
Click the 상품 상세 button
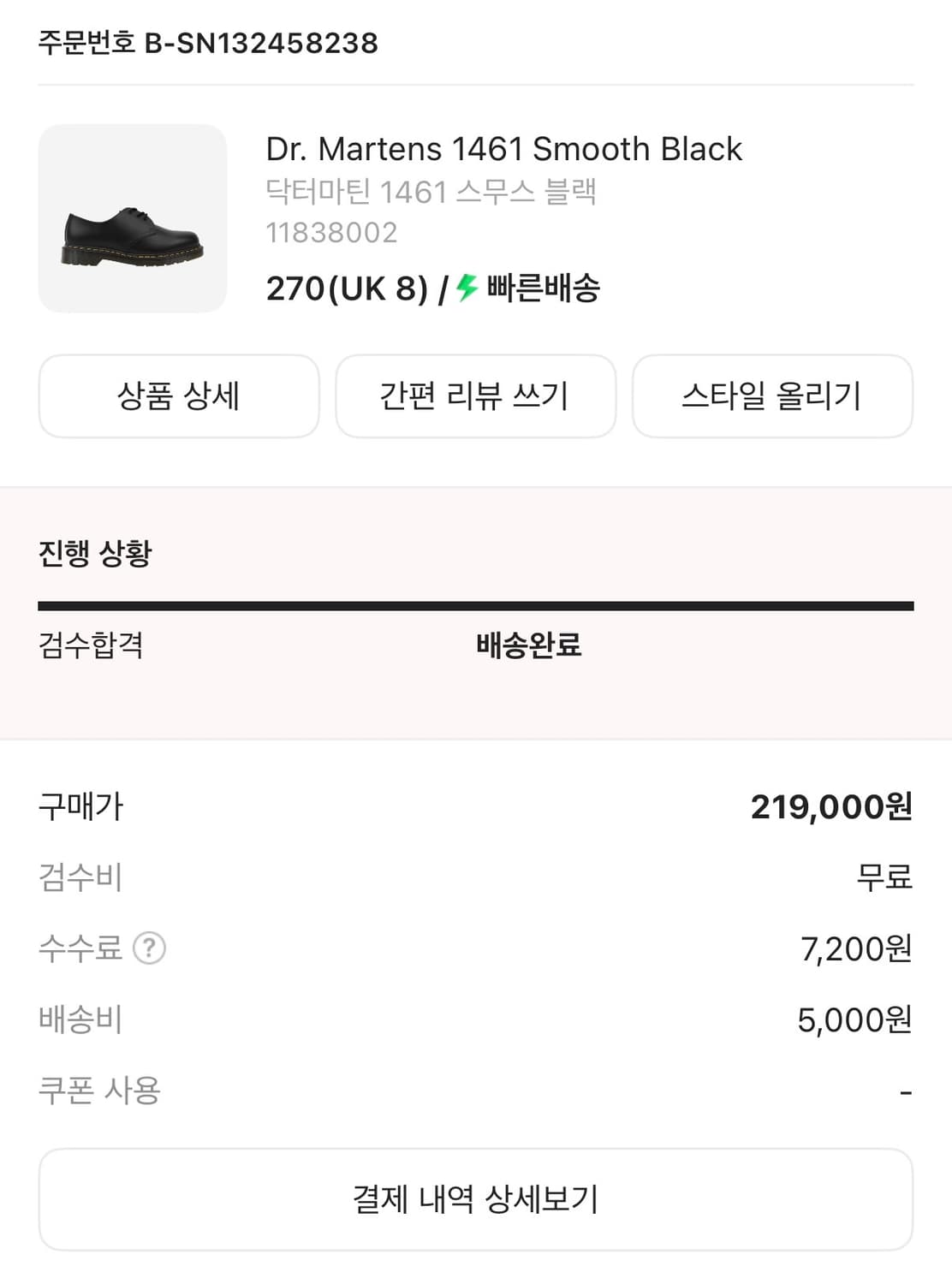[x=178, y=396]
